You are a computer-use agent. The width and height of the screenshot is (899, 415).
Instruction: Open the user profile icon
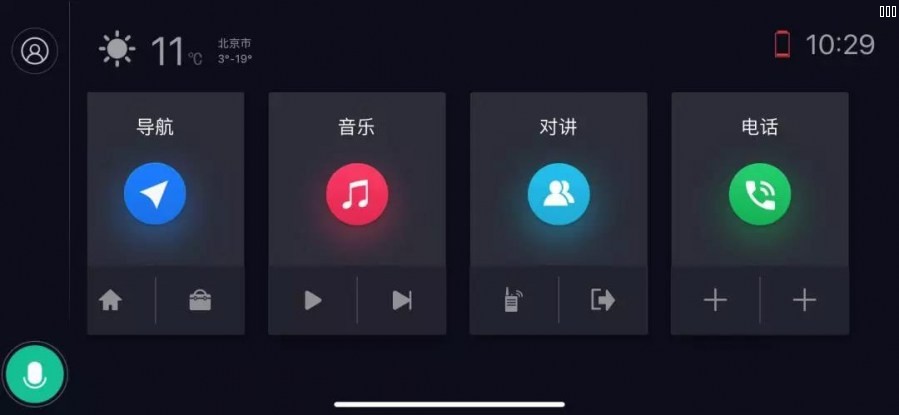click(x=35, y=51)
